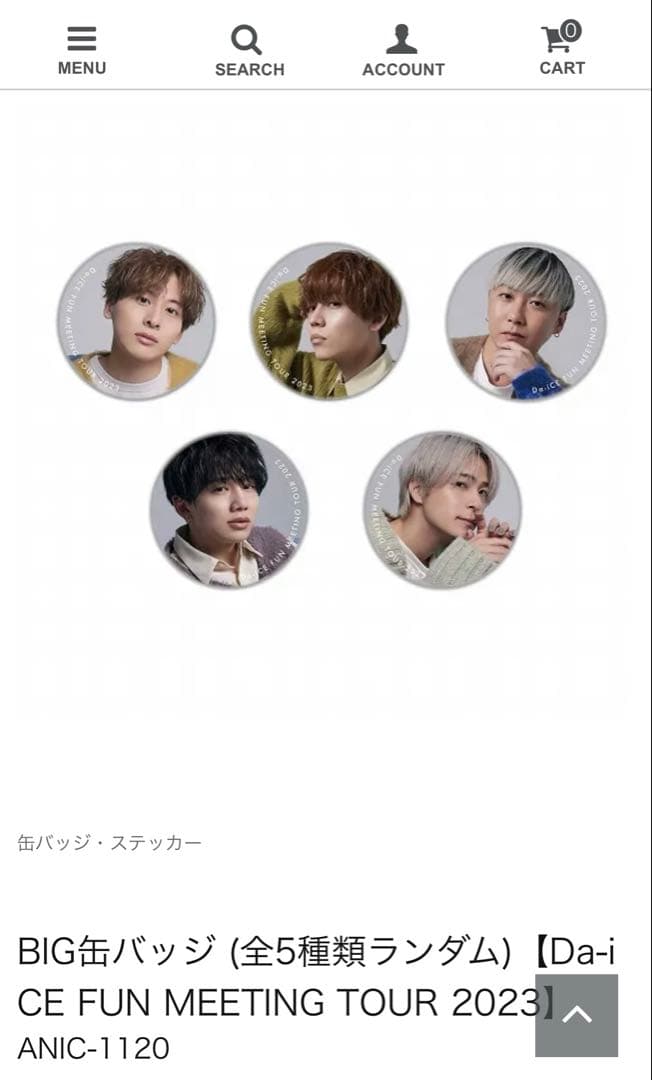Open the SEARCH function
Viewport: 652px width, 1080px height.
click(248, 51)
